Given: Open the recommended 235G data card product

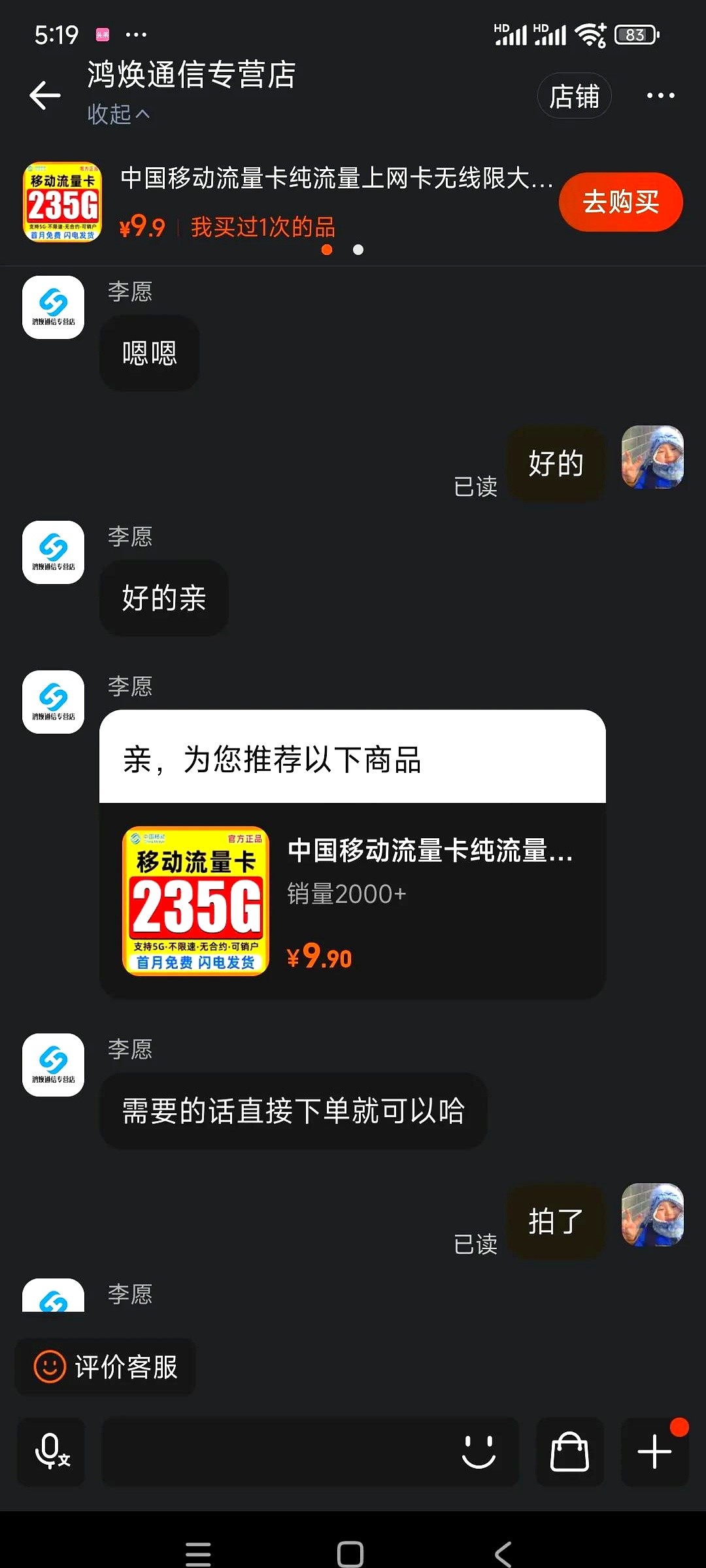Looking at the screenshot, I should click(x=352, y=900).
